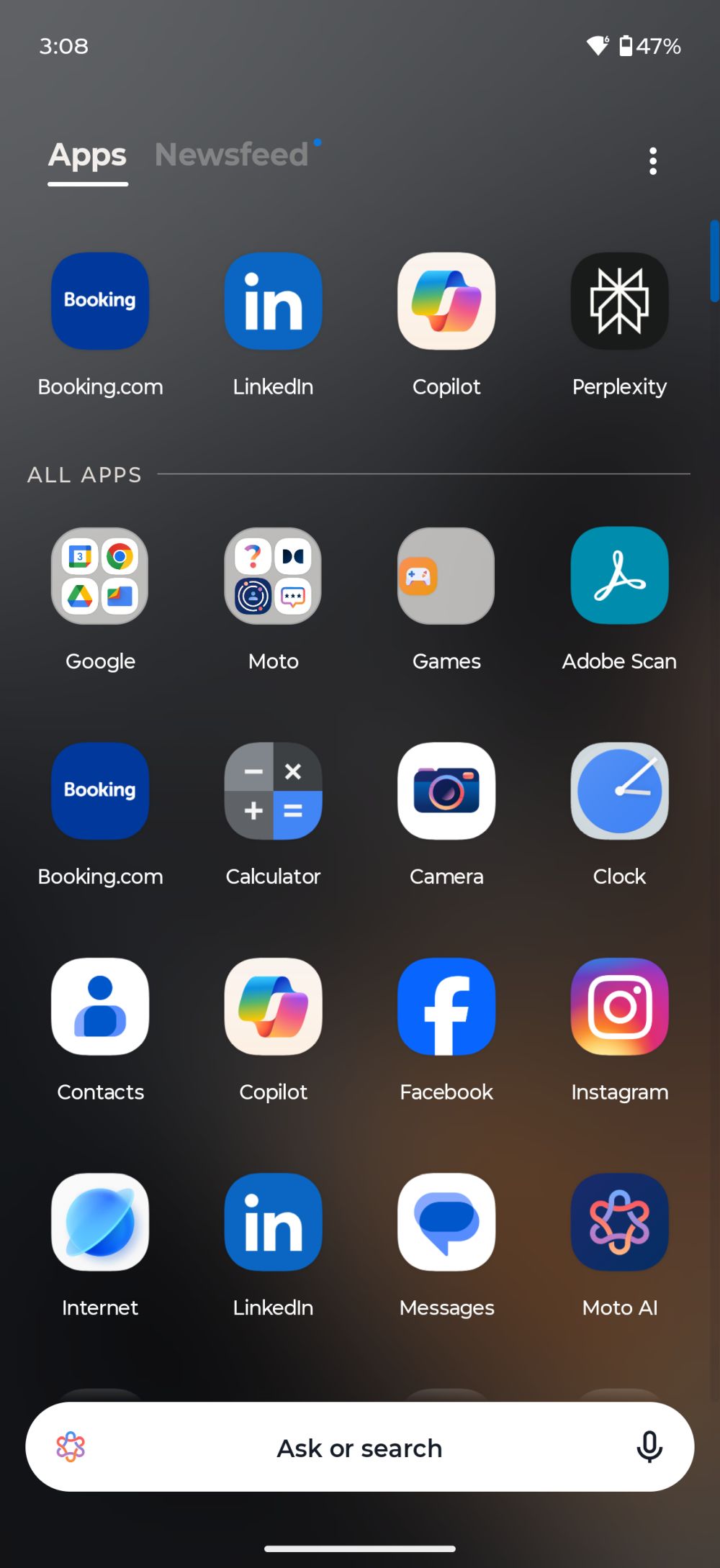The height and width of the screenshot is (1568, 720).
Task: Start the Camera app
Action: coord(446,791)
